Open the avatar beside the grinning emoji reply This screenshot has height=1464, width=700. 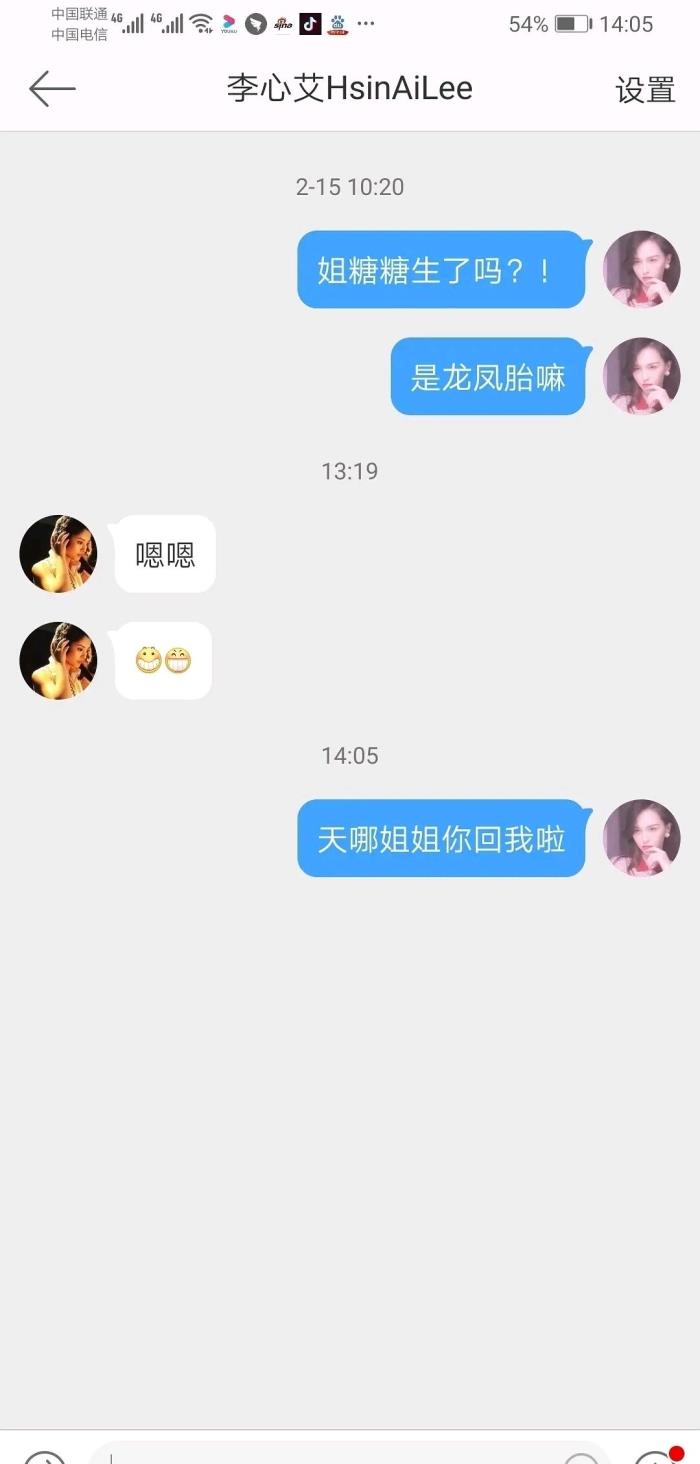tap(58, 661)
